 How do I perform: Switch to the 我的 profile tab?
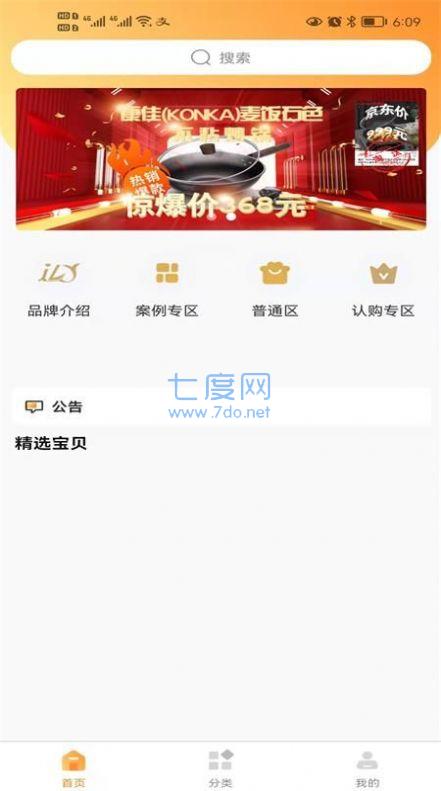pos(367,769)
